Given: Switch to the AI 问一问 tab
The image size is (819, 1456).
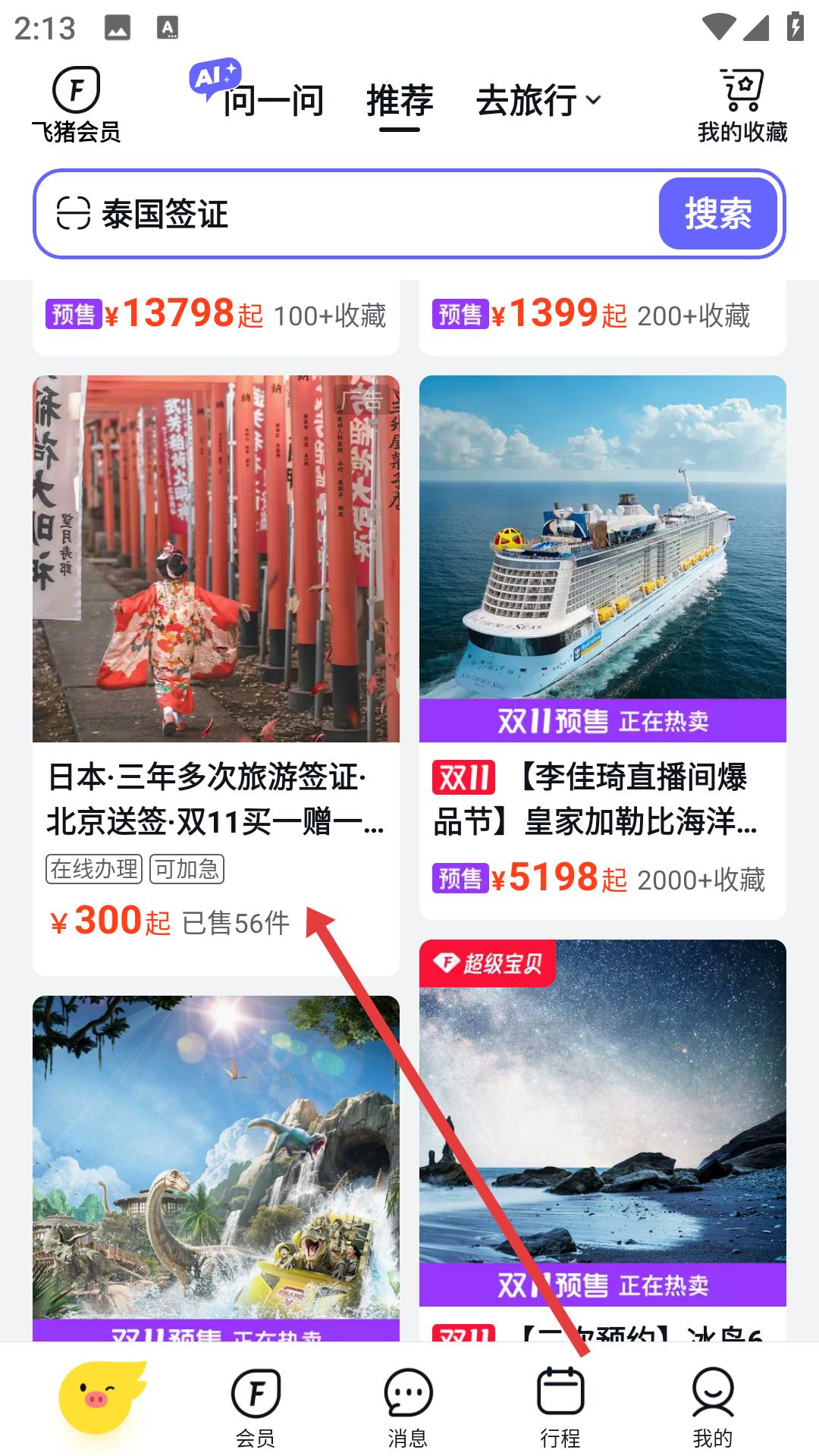Looking at the screenshot, I should pos(262,99).
